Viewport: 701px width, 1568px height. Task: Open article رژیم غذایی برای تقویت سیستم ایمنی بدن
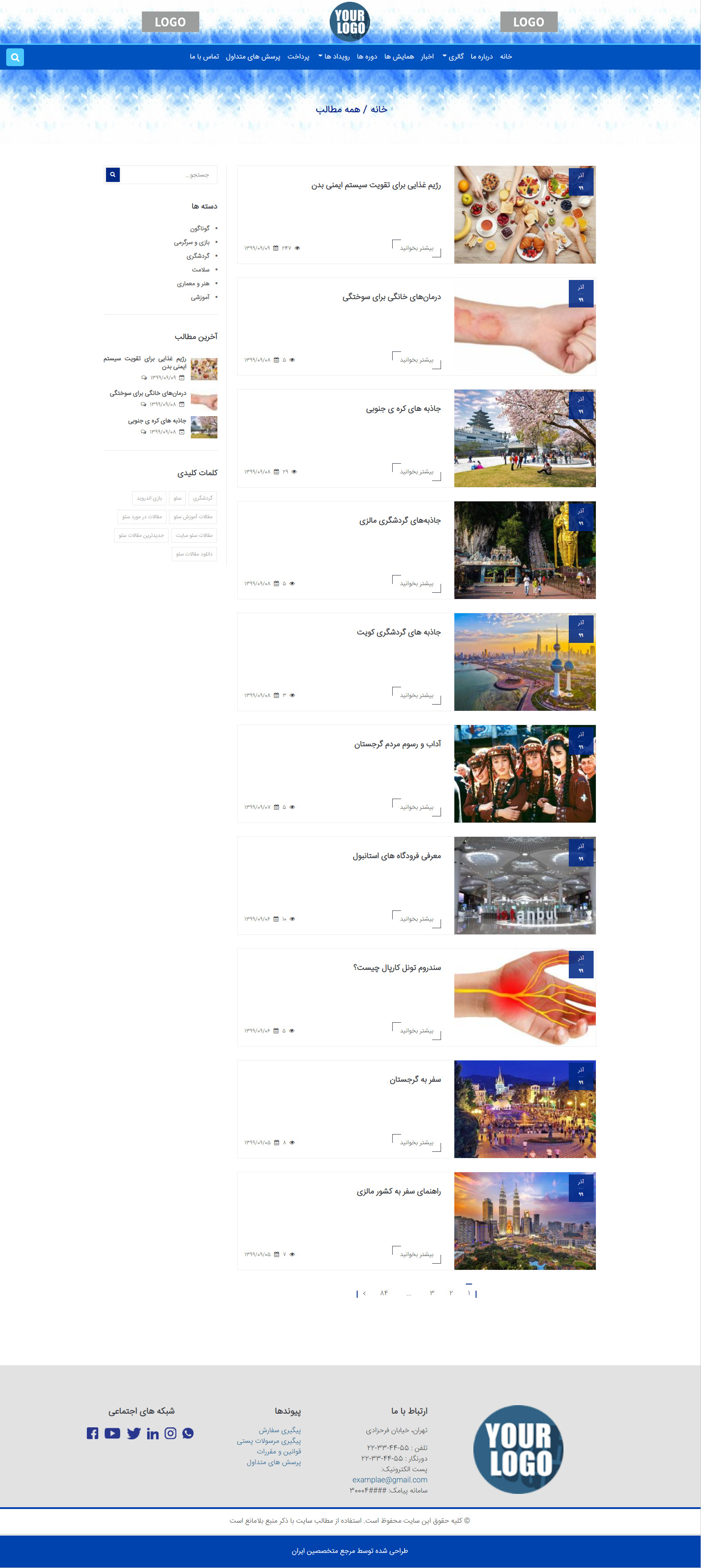[x=376, y=185]
